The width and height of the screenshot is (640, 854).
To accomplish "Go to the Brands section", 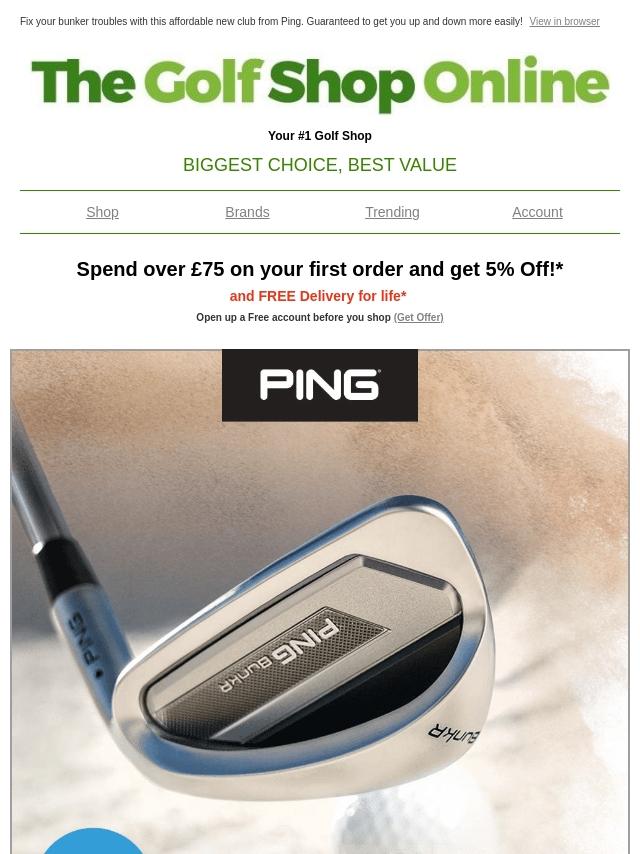I will click(x=247, y=212).
